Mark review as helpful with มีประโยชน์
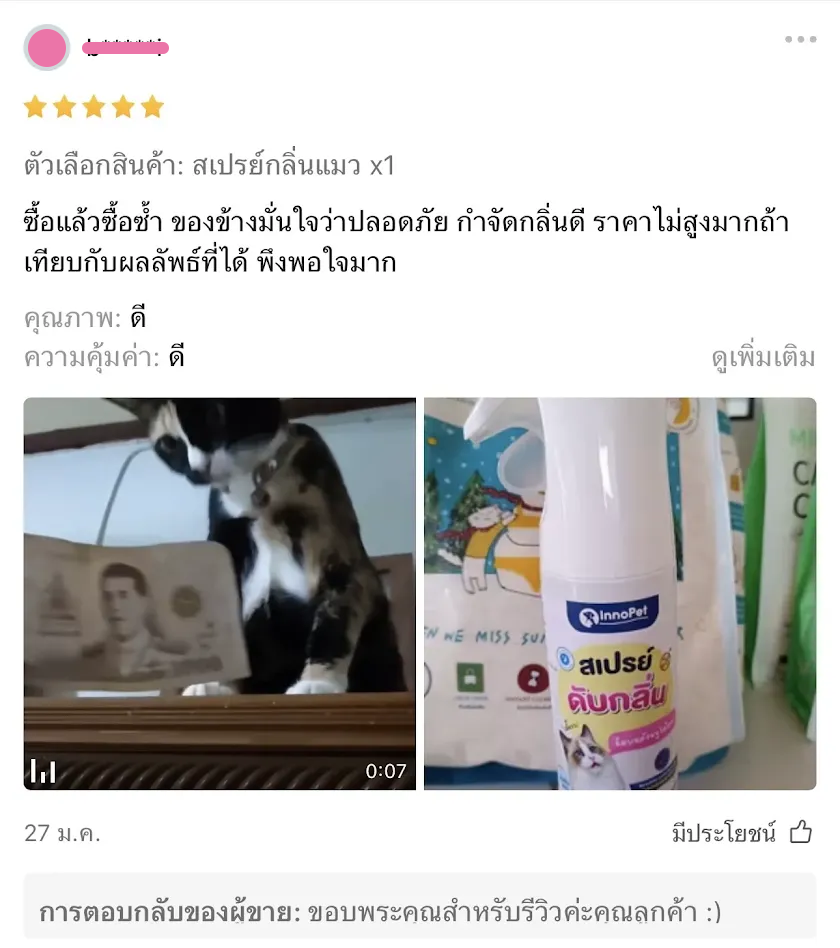 pyautogui.click(x=742, y=833)
